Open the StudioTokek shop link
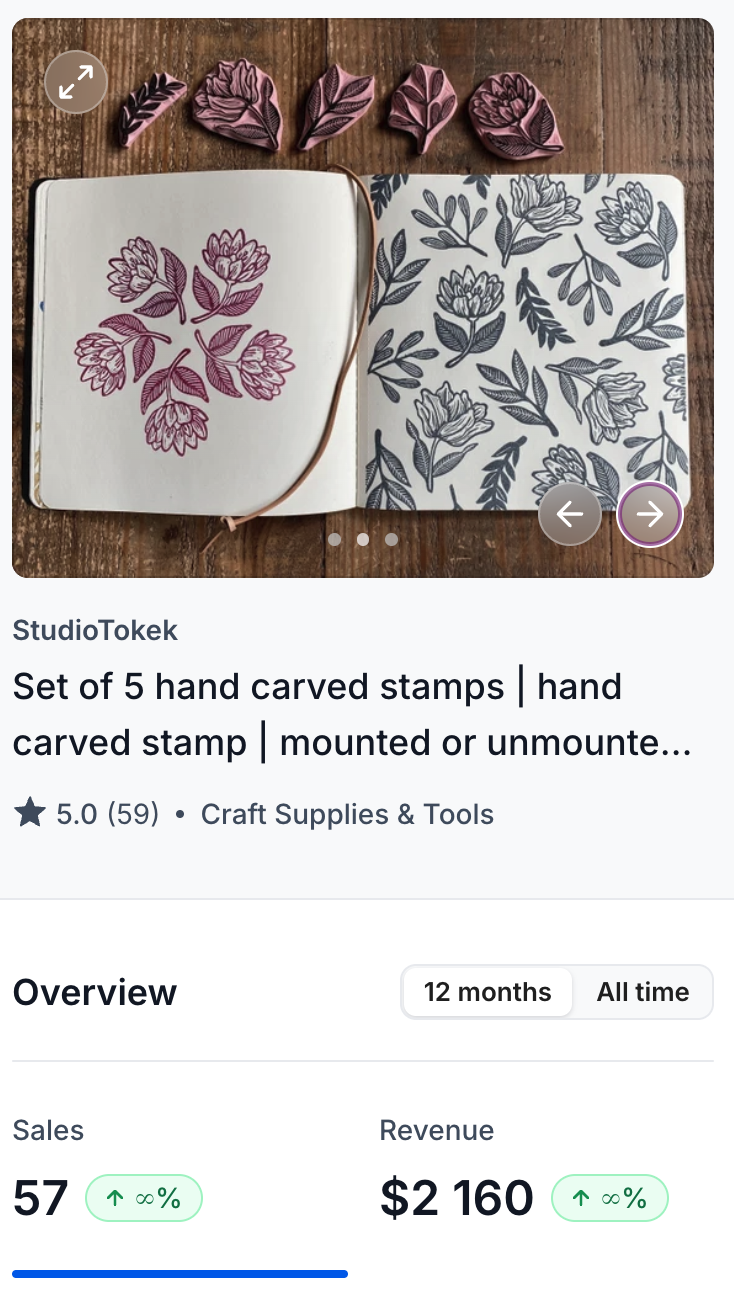Viewport: 734px width, 1296px height. (95, 630)
